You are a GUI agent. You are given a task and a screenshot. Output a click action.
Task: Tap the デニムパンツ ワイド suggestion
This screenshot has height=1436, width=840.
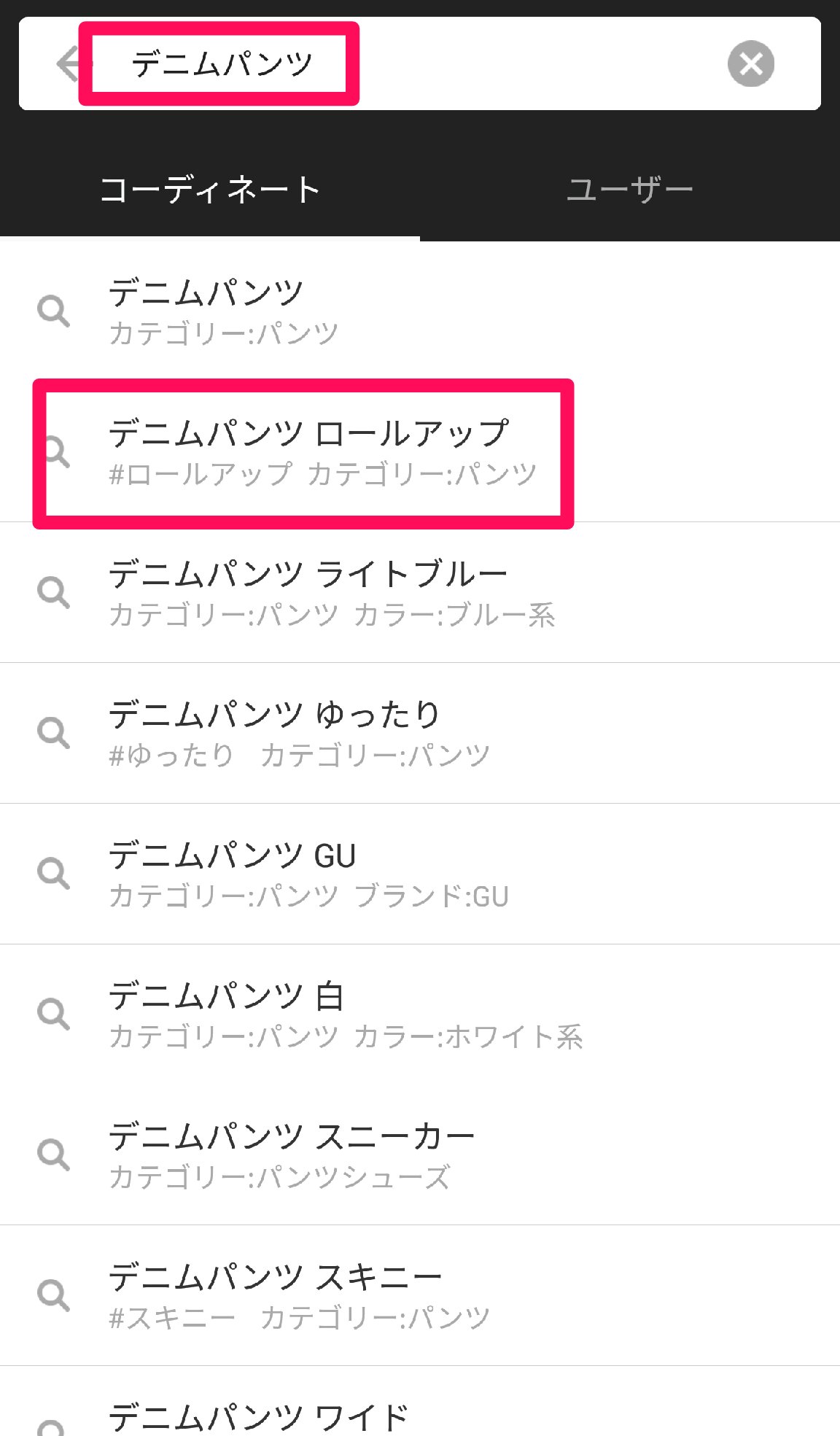(x=420, y=1401)
